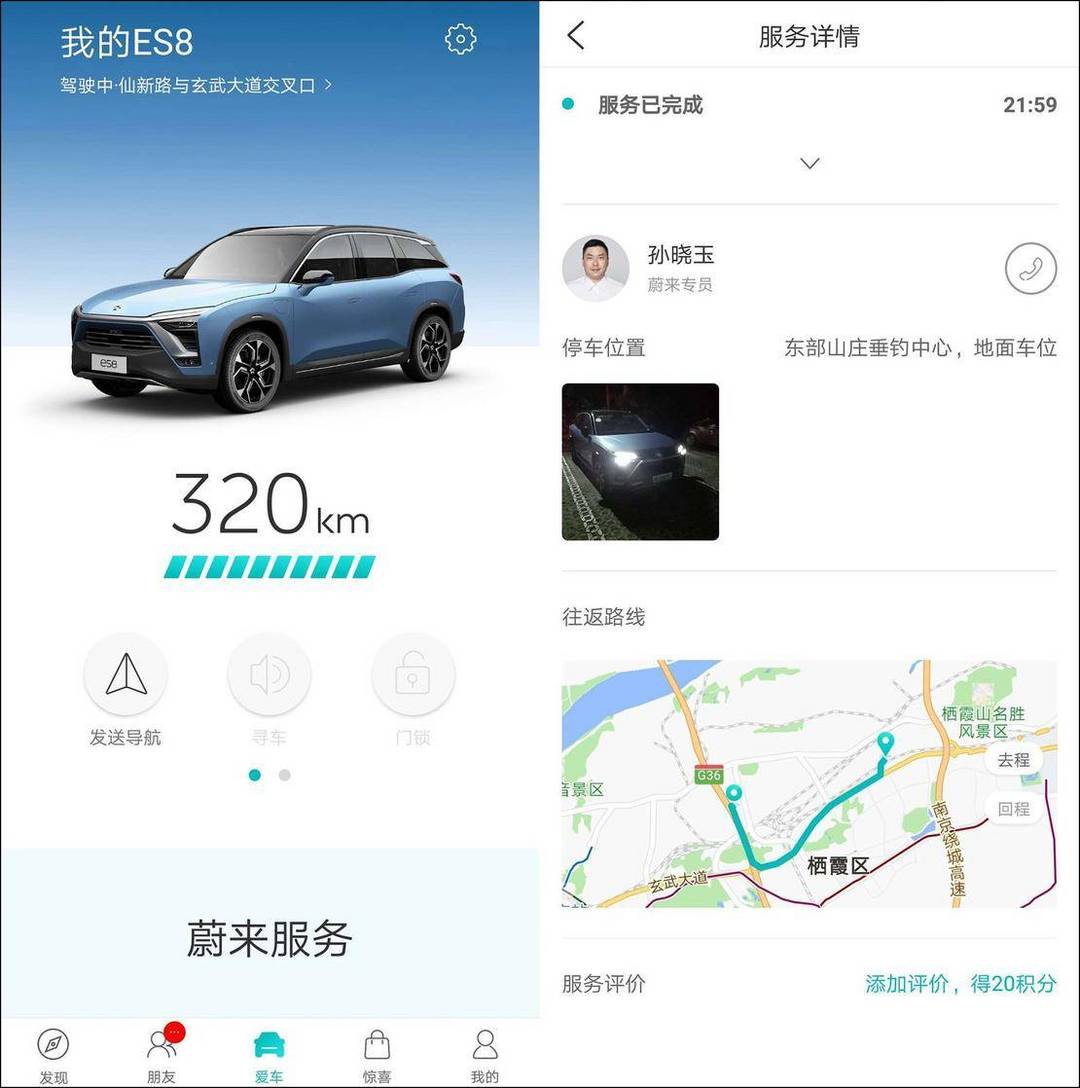The image size is (1080, 1088).
Task: Select the second page indicator dot
Action: pyautogui.click(x=285, y=775)
